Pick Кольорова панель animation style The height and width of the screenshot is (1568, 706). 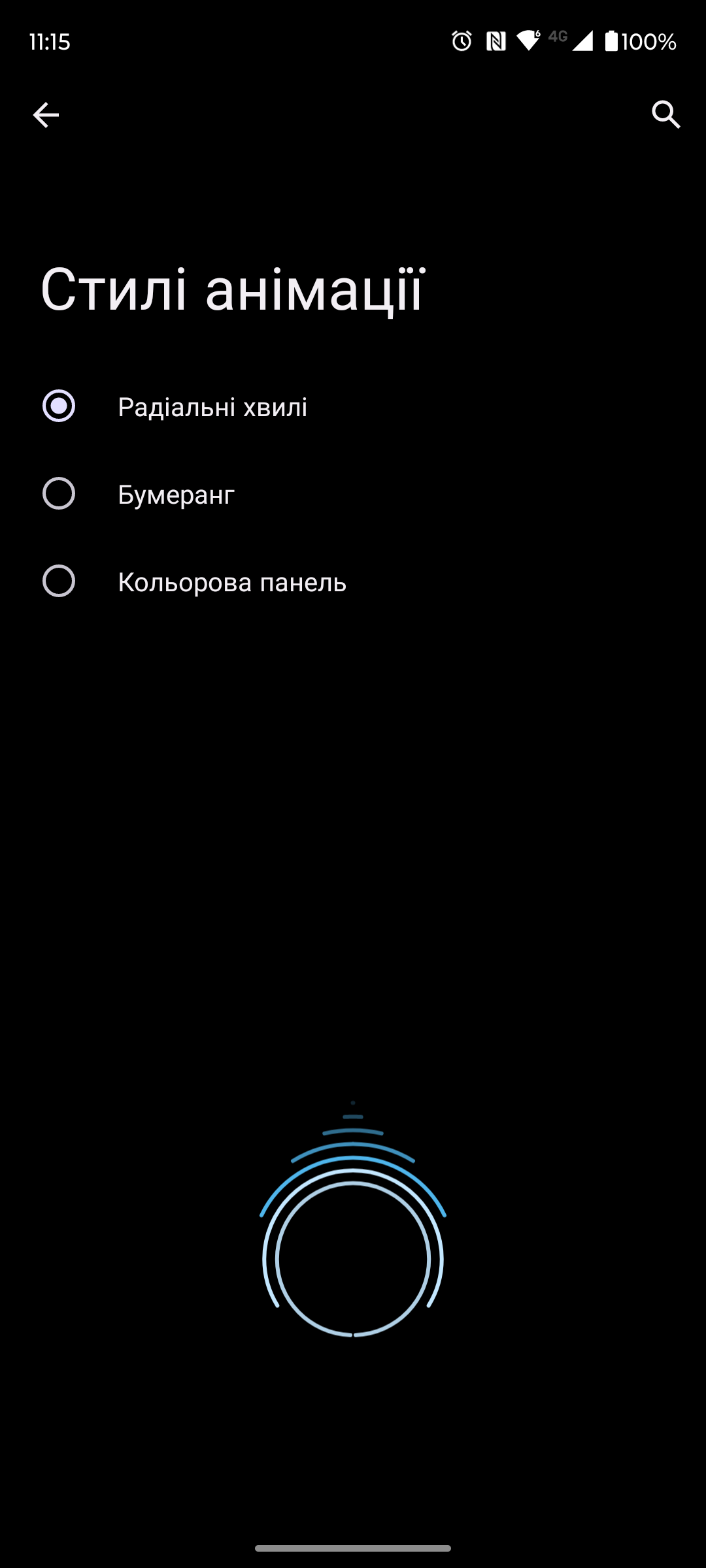click(59, 581)
